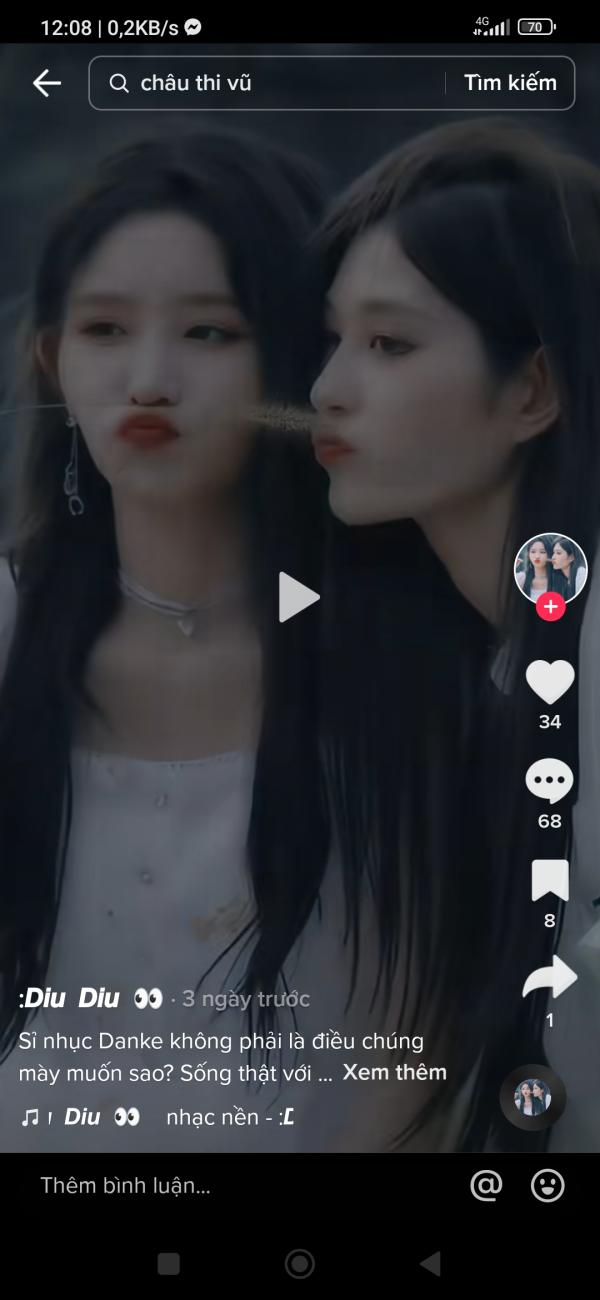
Task: Expand the caption with Xem thêm
Action: tap(394, 1072)
